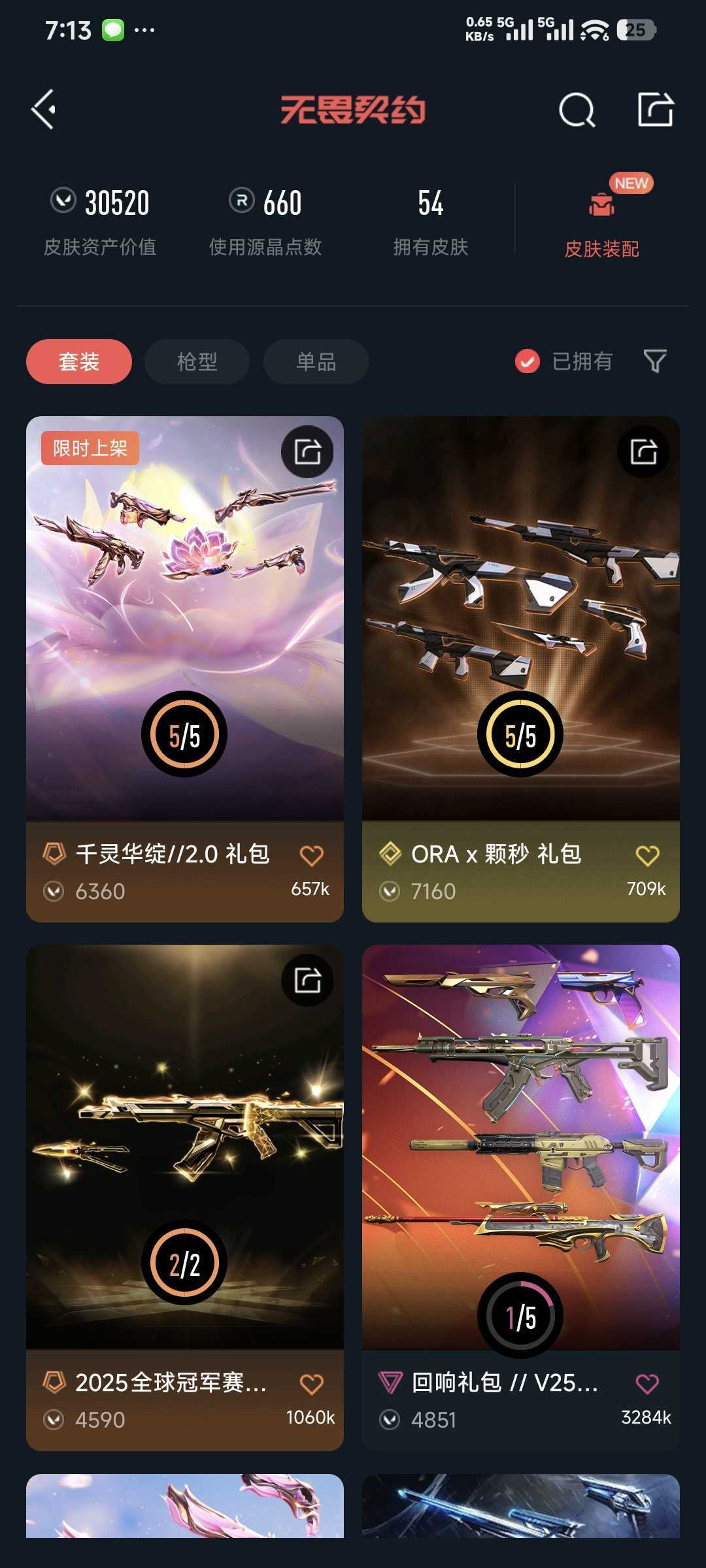Open the 回响礼包 // V25 card
The height and width of the screenshot is (1568, 706).
click(x=520, y=1150)
